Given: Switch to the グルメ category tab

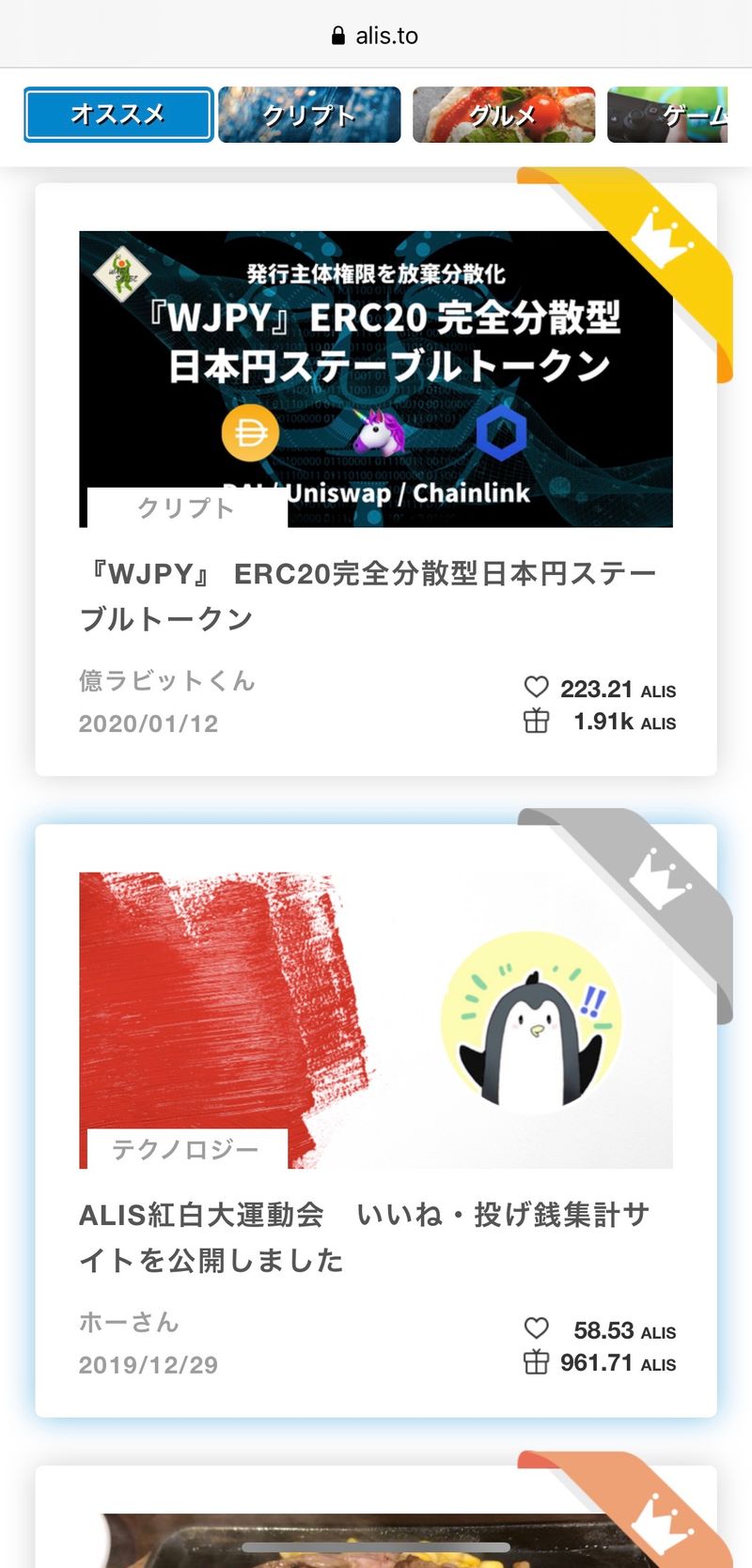Looking at the screenshot, I should (x=504, y=115).
